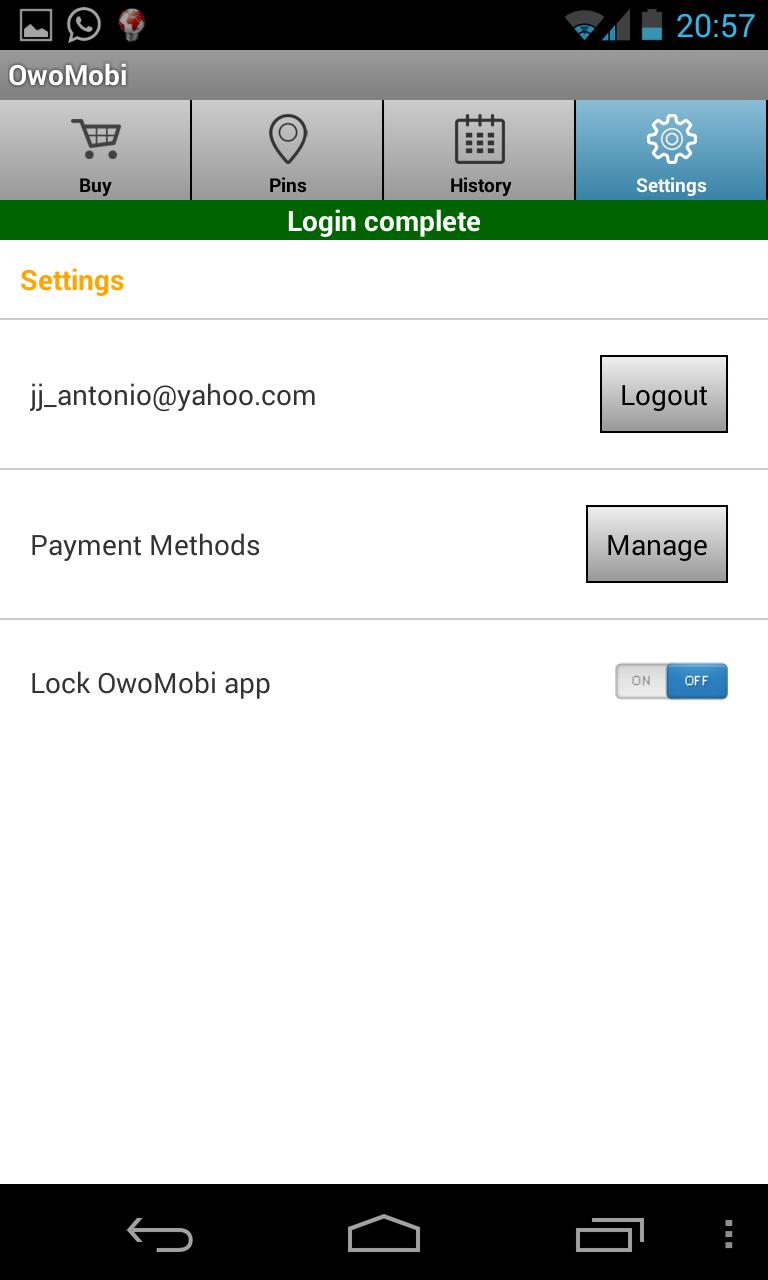
Task: Open the system overflow menu
Action: [x=728, y=1236]
